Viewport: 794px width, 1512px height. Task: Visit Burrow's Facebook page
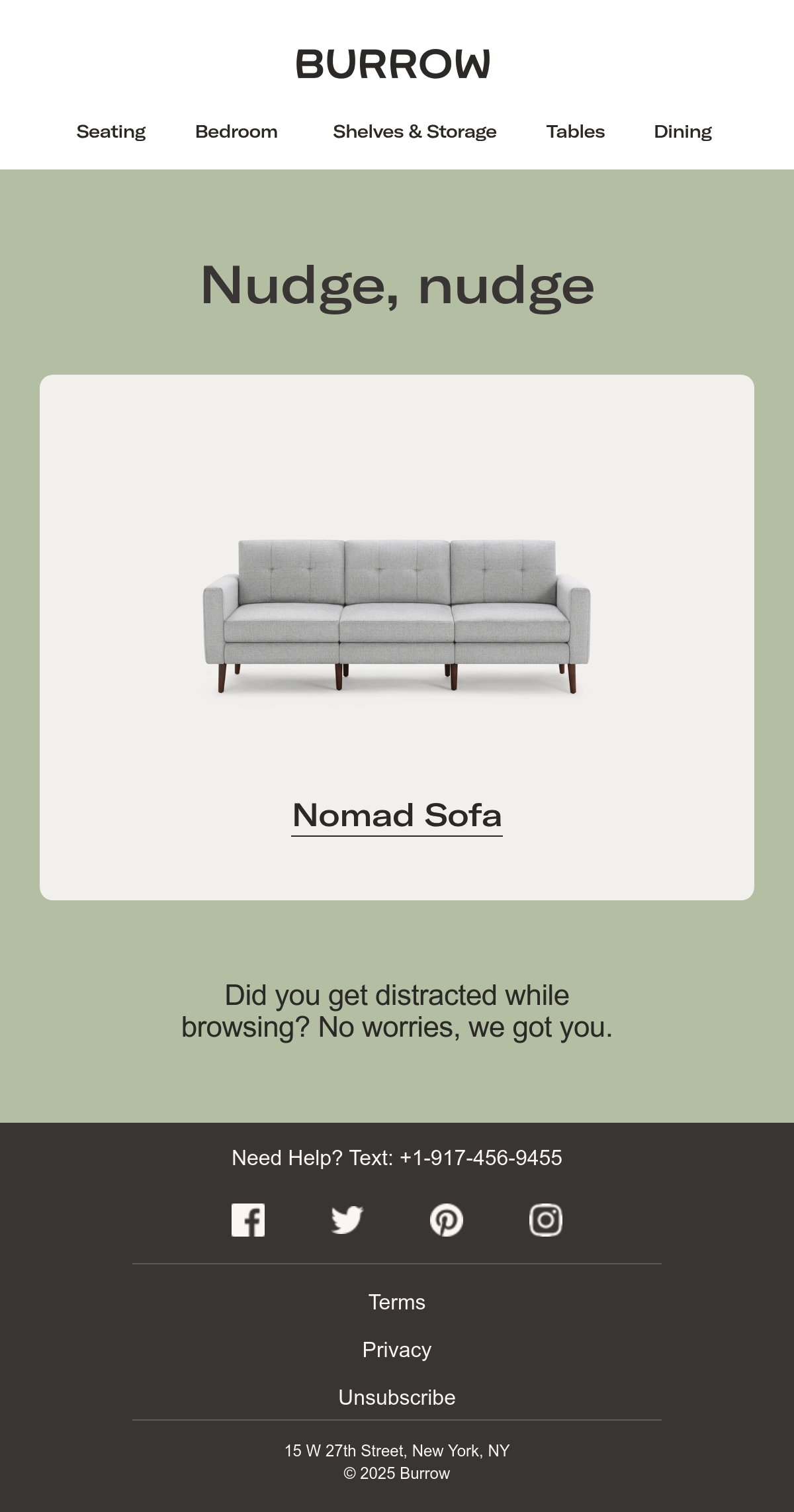[248, 1220]
